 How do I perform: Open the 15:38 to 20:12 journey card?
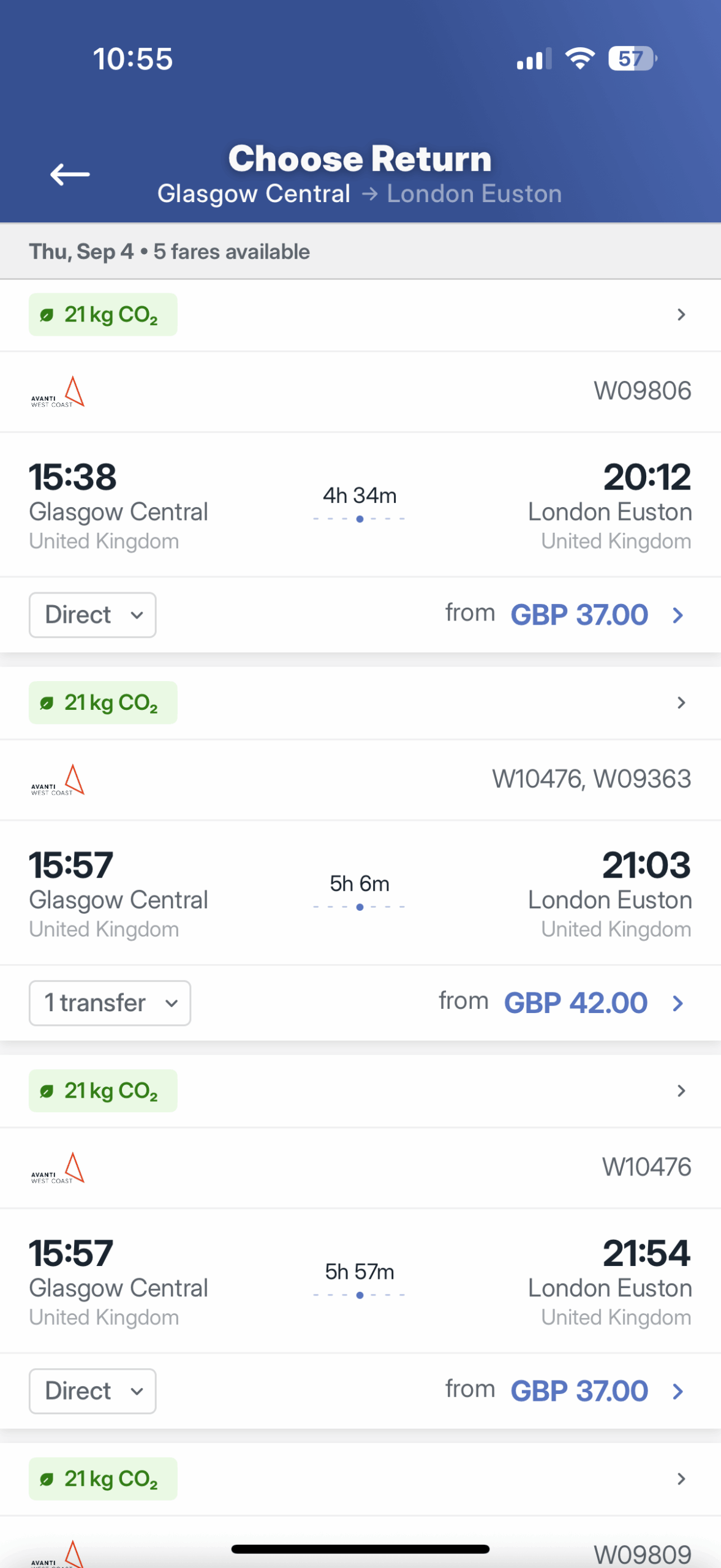click(x=360, y=505)
